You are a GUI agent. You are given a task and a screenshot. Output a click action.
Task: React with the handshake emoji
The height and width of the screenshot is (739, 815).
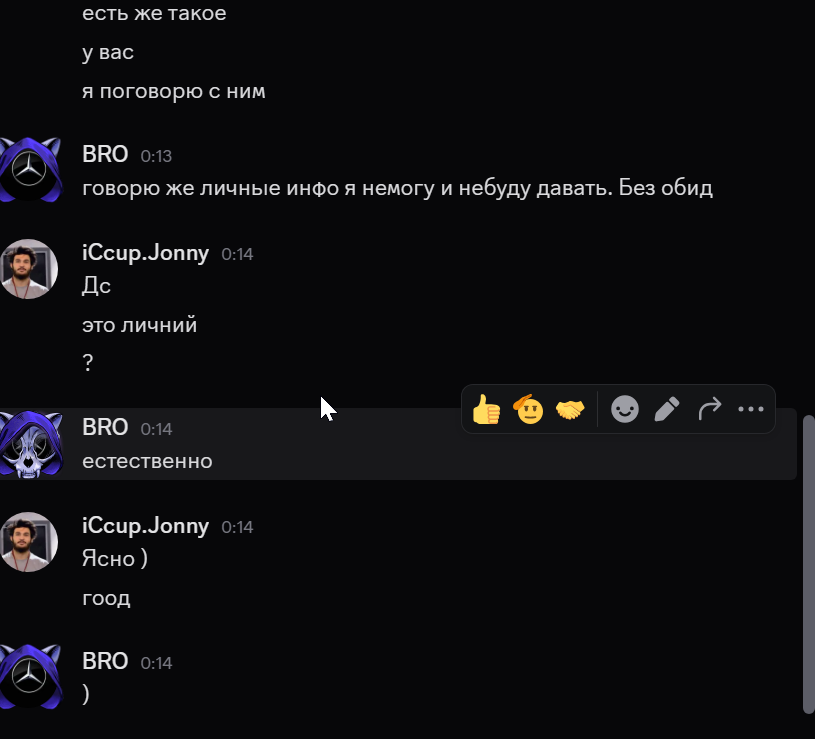(x=570, y=409)
